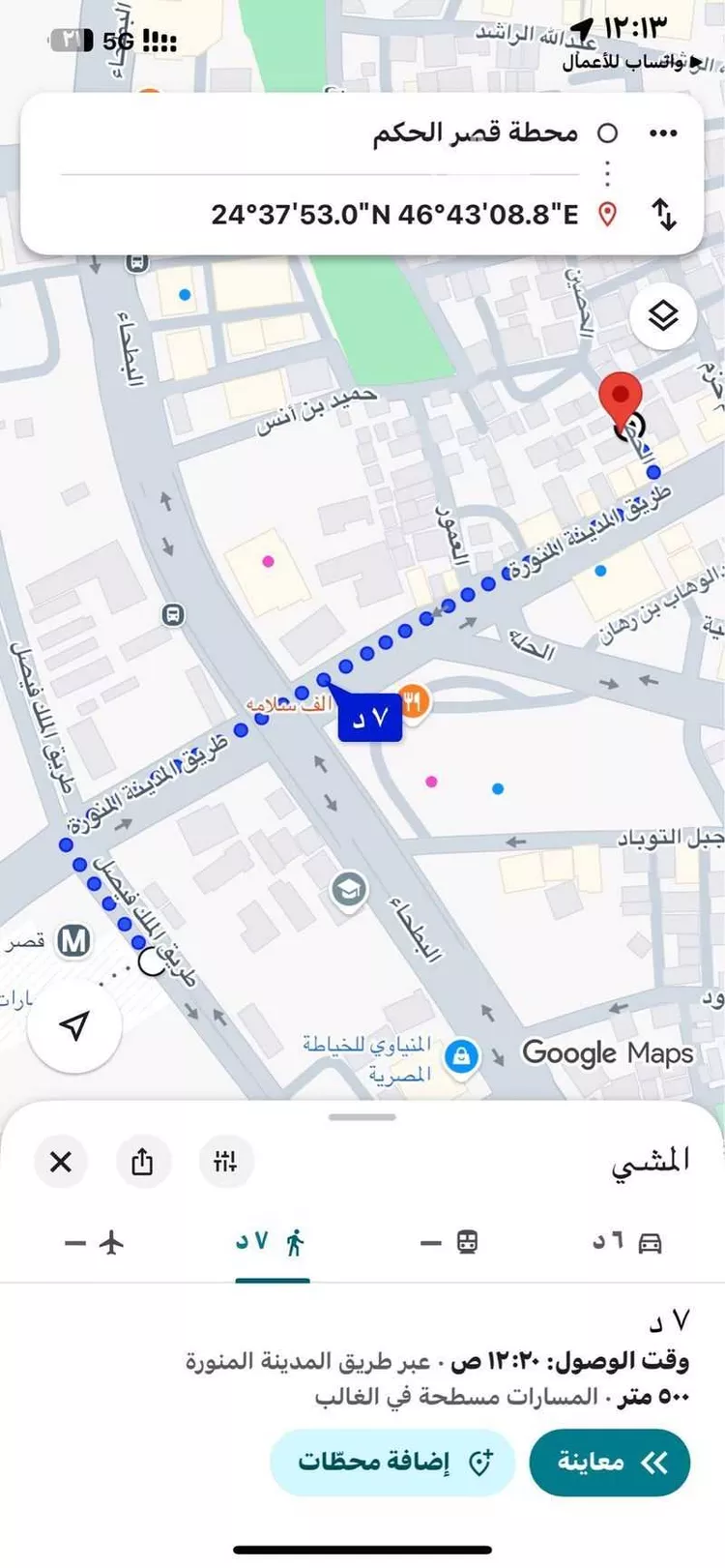Tap the معاينة preview button
Viewport: 725px width, 1568px height.
click(x=609, y=1462)
